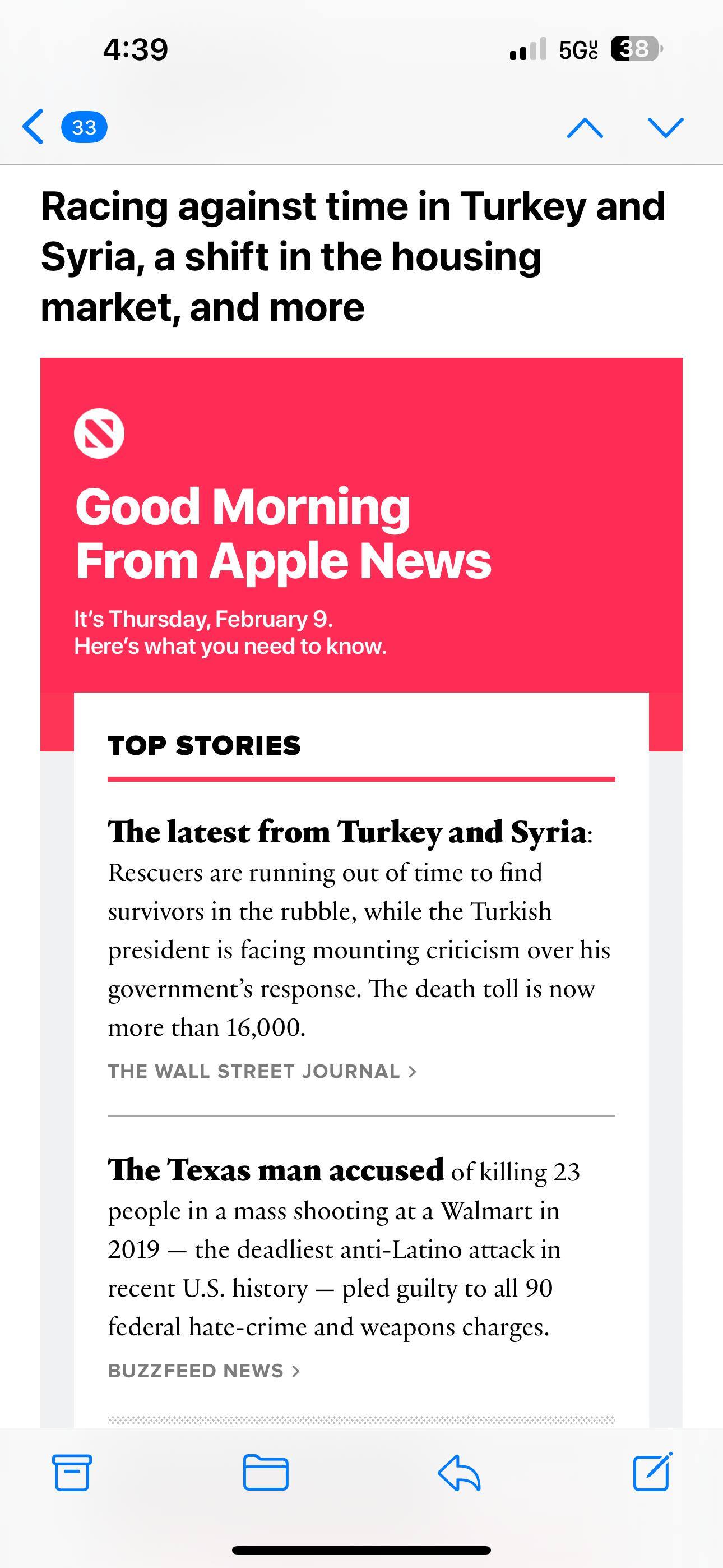The height and width of the screenshot is (1568, 723).
Task: Open The Wall Street Journal story link
Action: (262, 1071)
